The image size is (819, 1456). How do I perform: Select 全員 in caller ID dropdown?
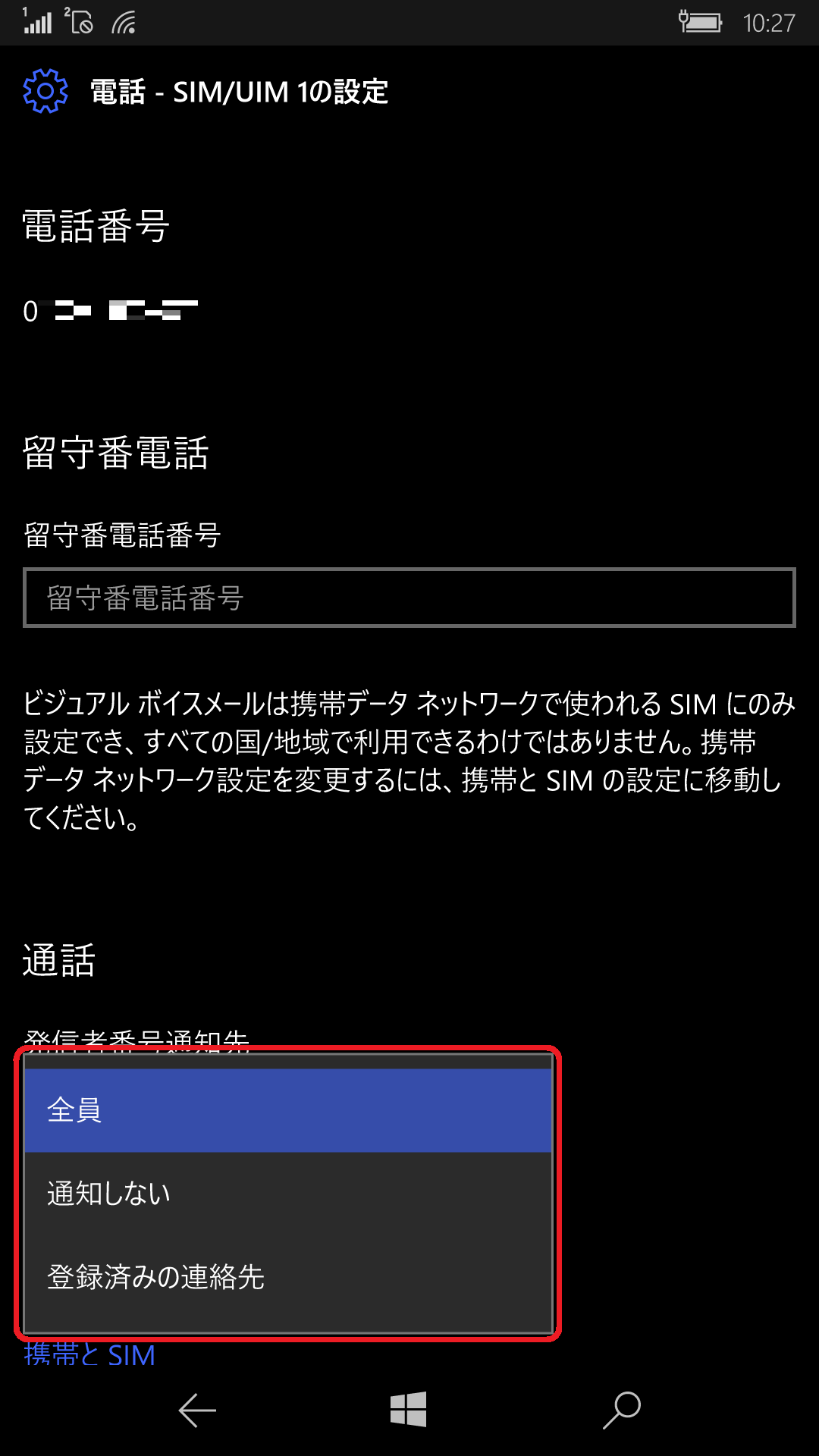(288, 1110)
